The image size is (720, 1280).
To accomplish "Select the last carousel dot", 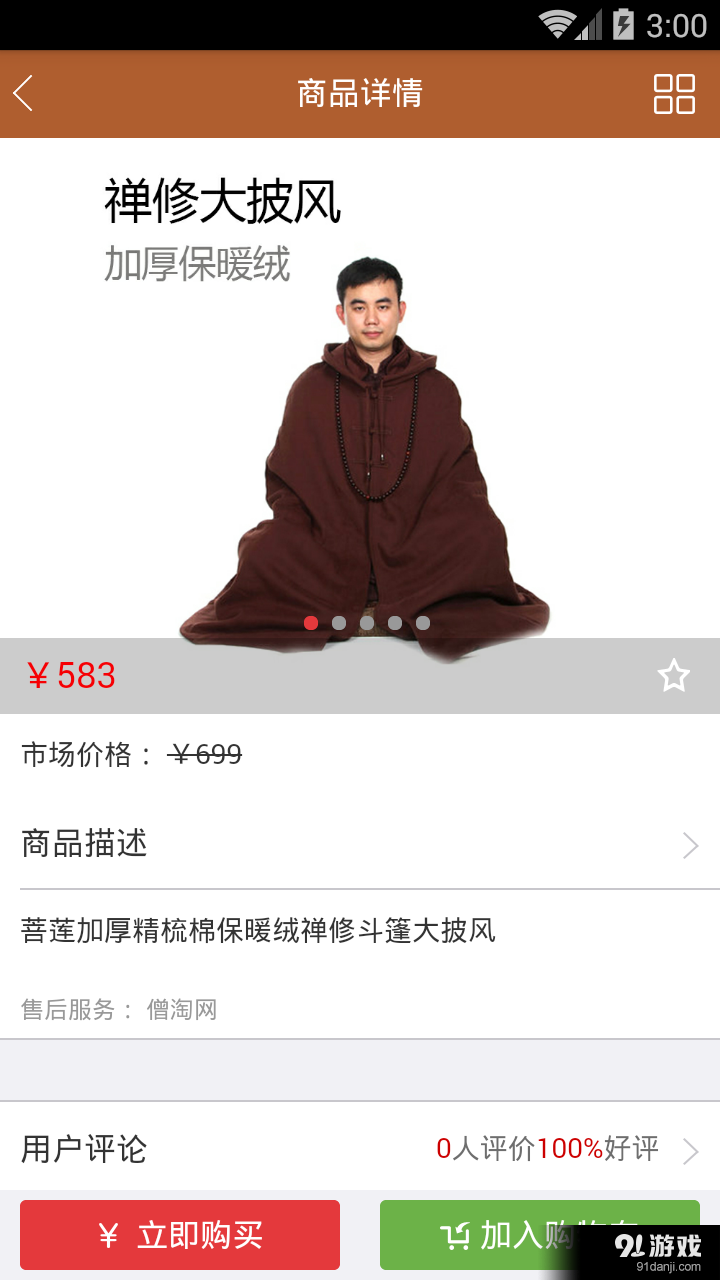I will click(423, 623).
